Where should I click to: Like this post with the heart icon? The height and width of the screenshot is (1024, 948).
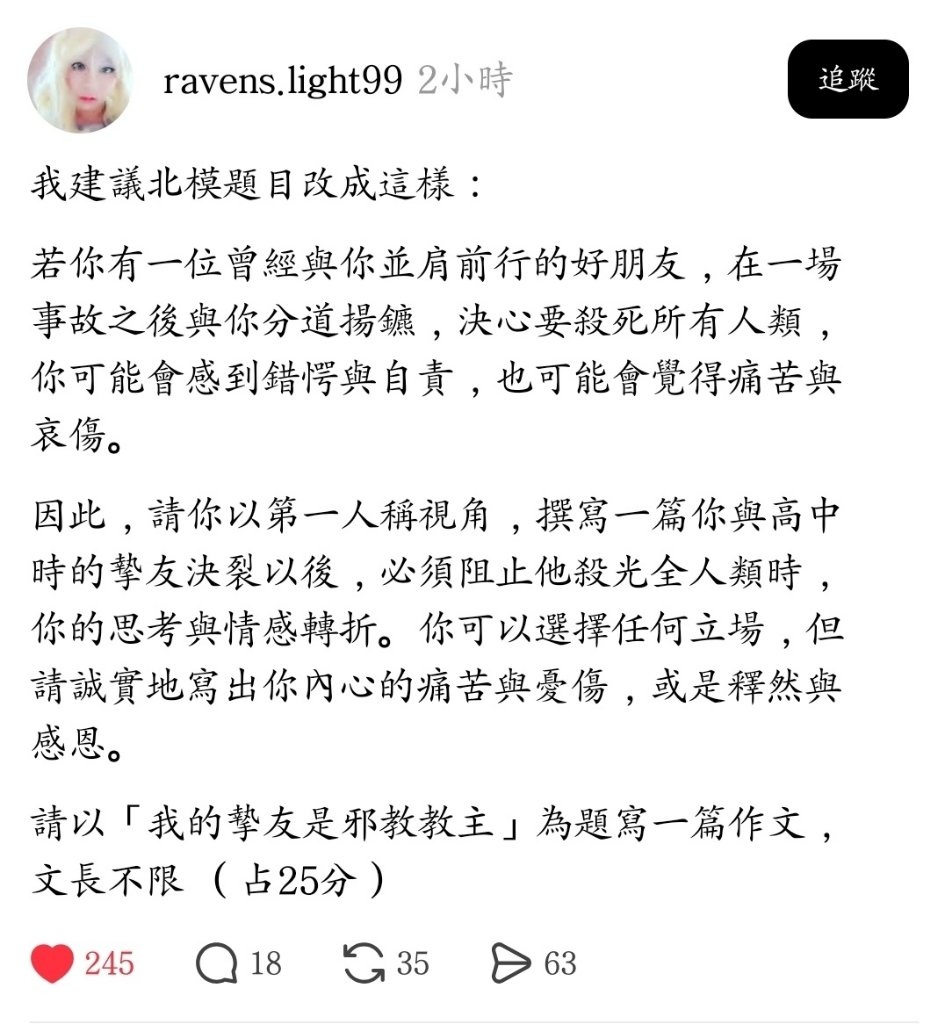52,963
